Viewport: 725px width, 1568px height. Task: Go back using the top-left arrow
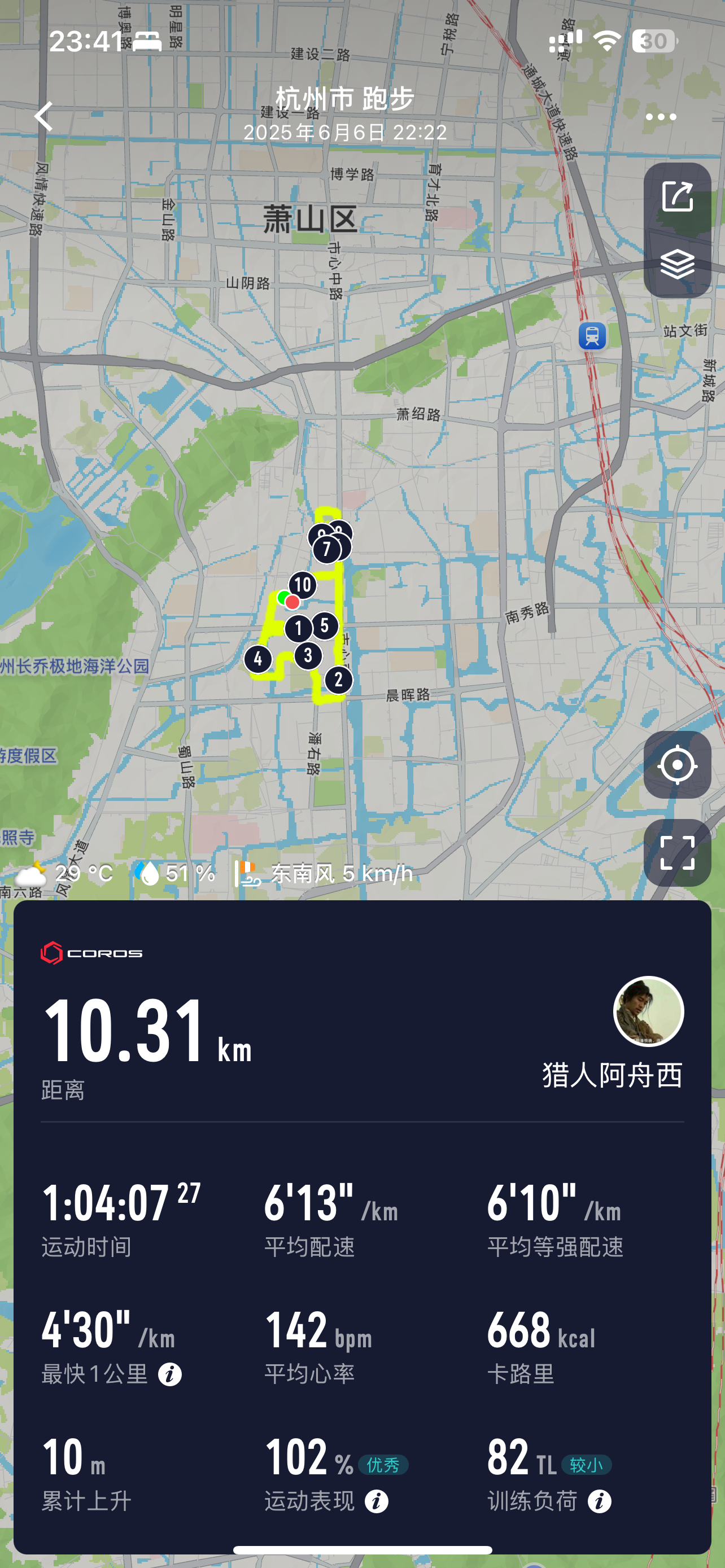tap(44, 116)
